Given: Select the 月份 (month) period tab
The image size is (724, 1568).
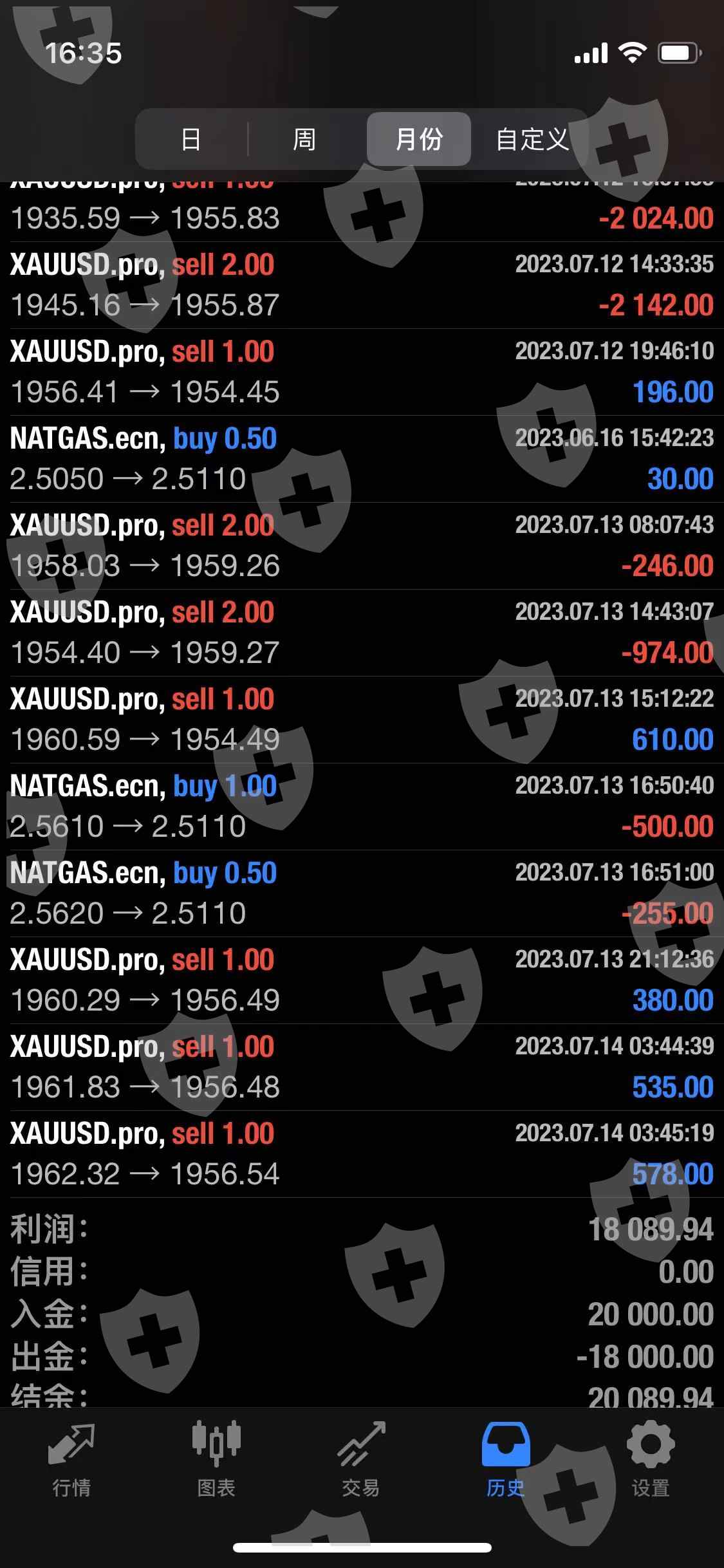Looking at the screenshot, I should click(x=419, y=139).
